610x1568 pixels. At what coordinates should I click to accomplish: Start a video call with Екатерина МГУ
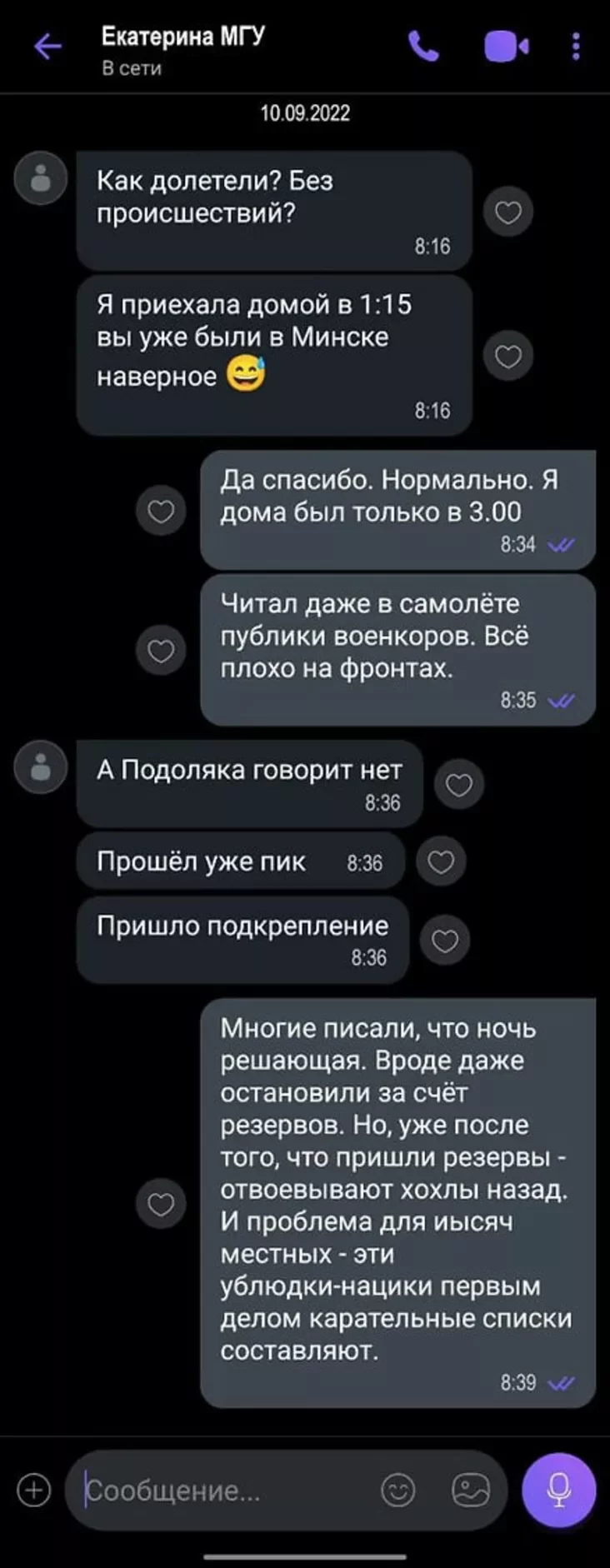pos(506,47)
